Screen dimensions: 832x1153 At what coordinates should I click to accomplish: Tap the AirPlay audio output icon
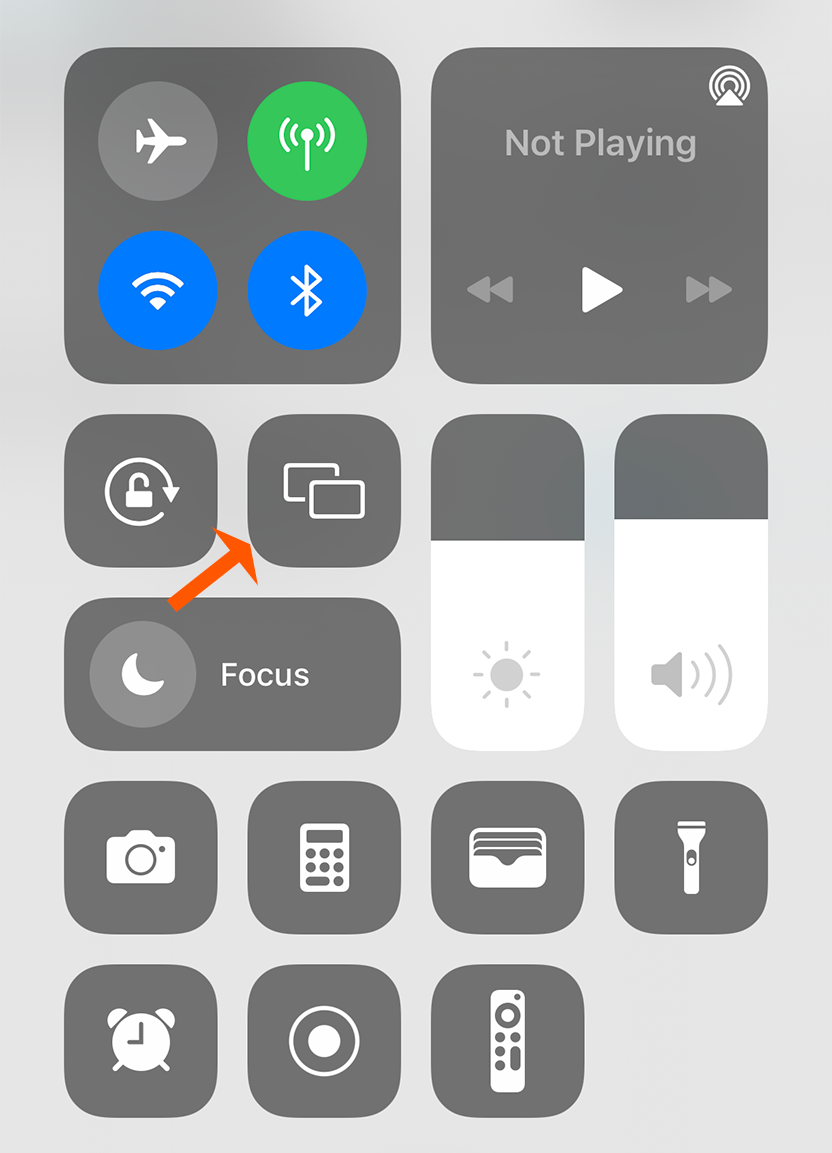coord(729,88)
